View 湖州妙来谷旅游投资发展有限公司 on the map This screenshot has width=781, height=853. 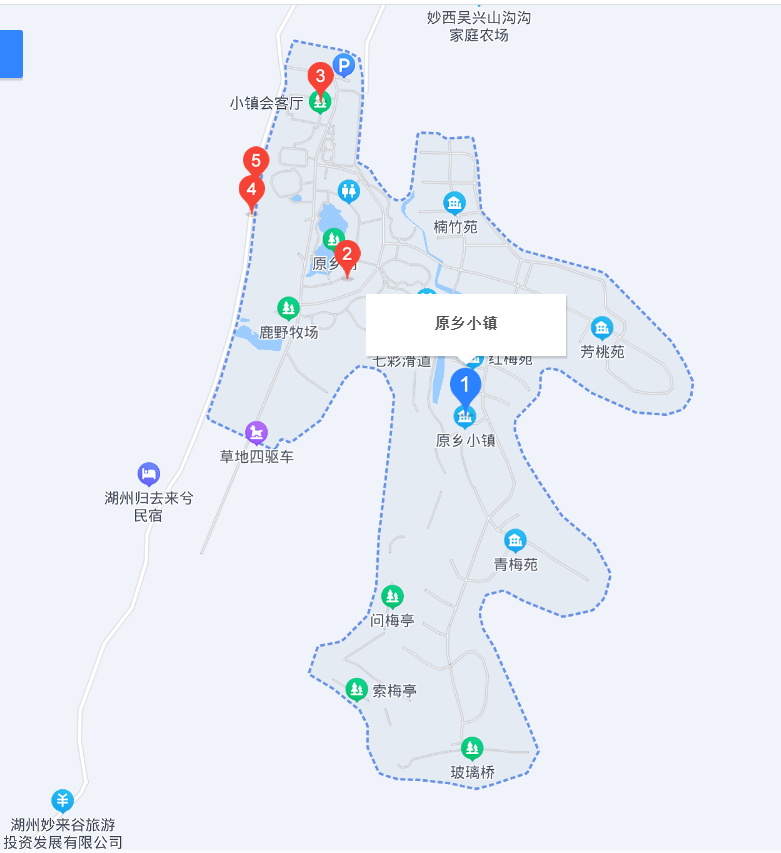[63, 800]
